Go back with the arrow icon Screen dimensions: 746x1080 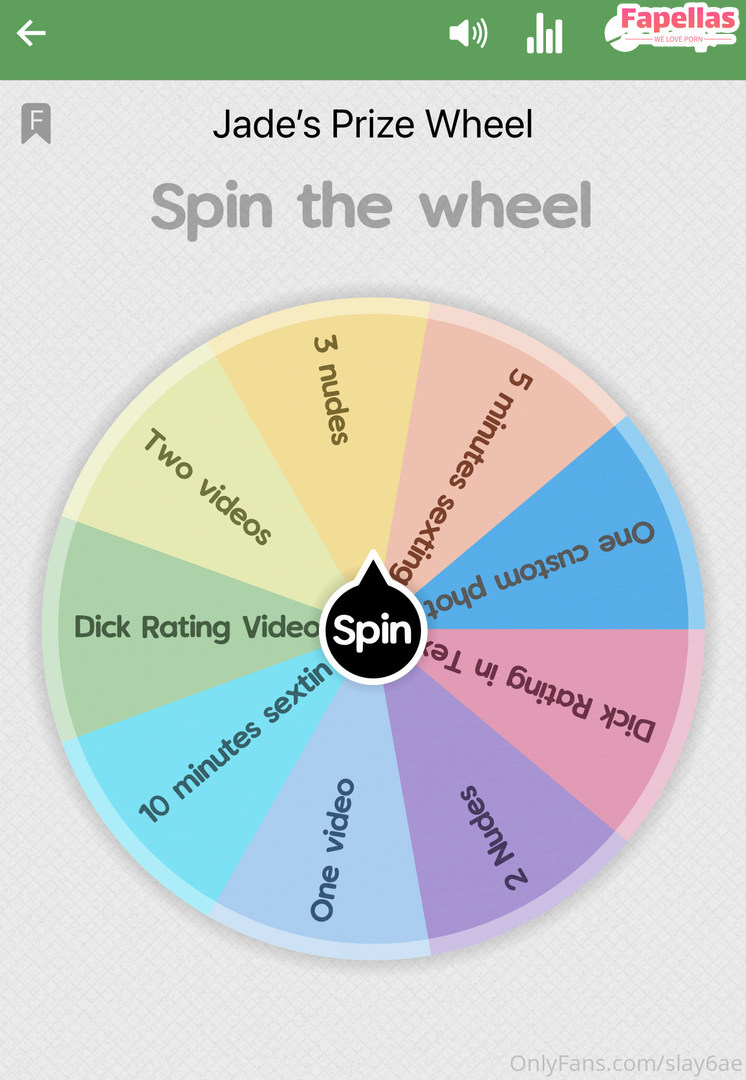(31, 34)
